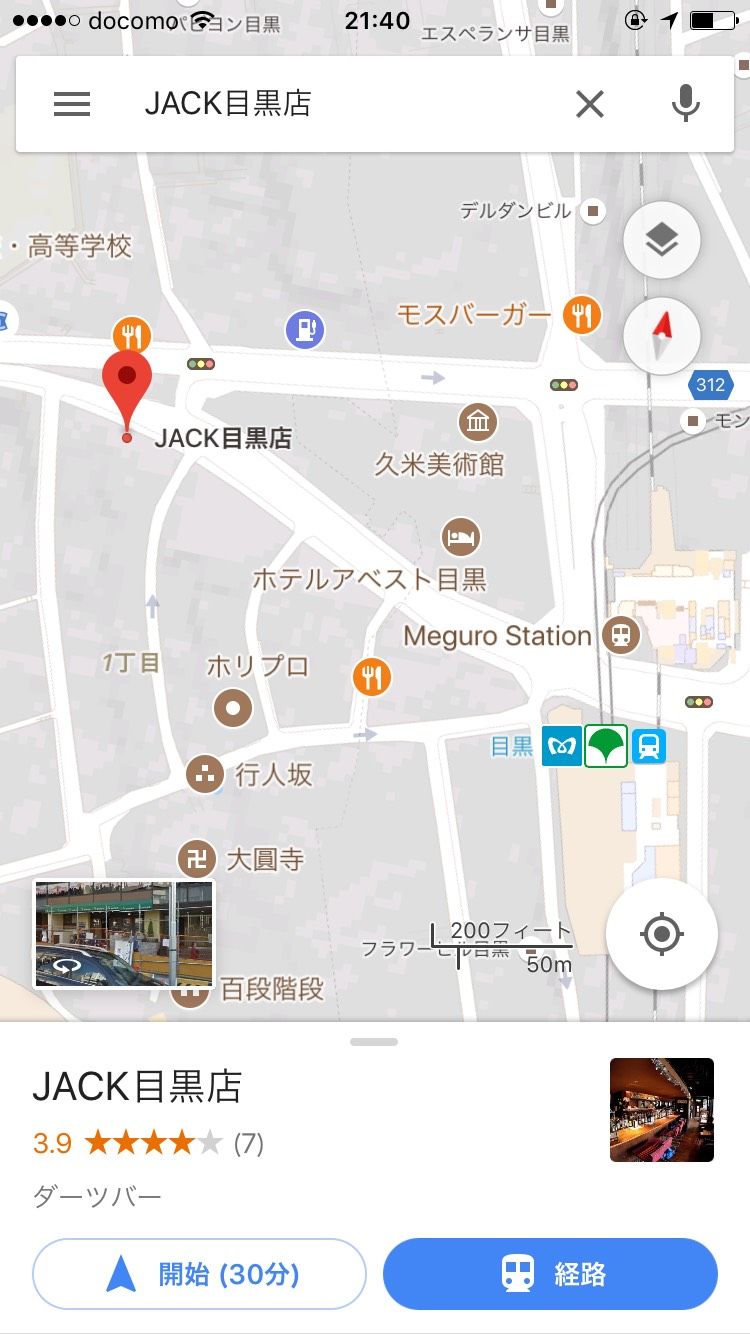The image size is (750, 1334).
Task: Start navigation with 開始 (30分) button
Action: (x=200, y=1274)
